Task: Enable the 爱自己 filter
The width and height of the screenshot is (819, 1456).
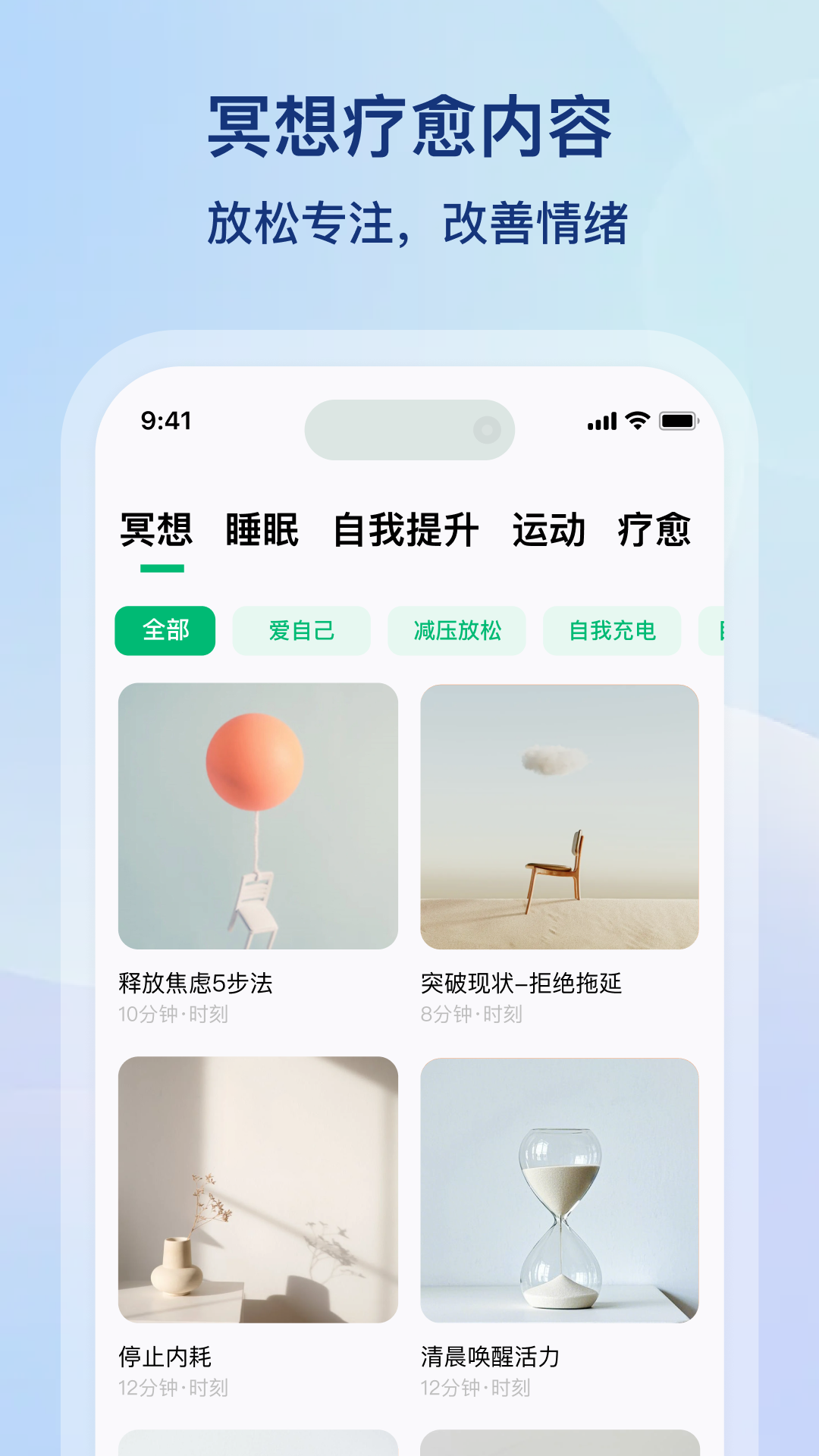Action: click(x=301, y=630)
